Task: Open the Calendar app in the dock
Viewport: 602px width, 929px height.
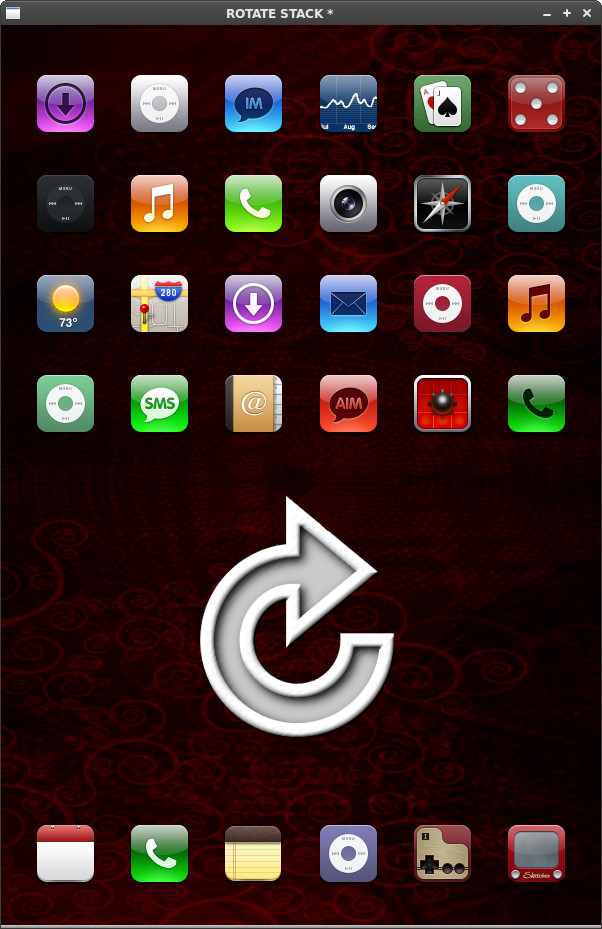Action: (65, 853)
